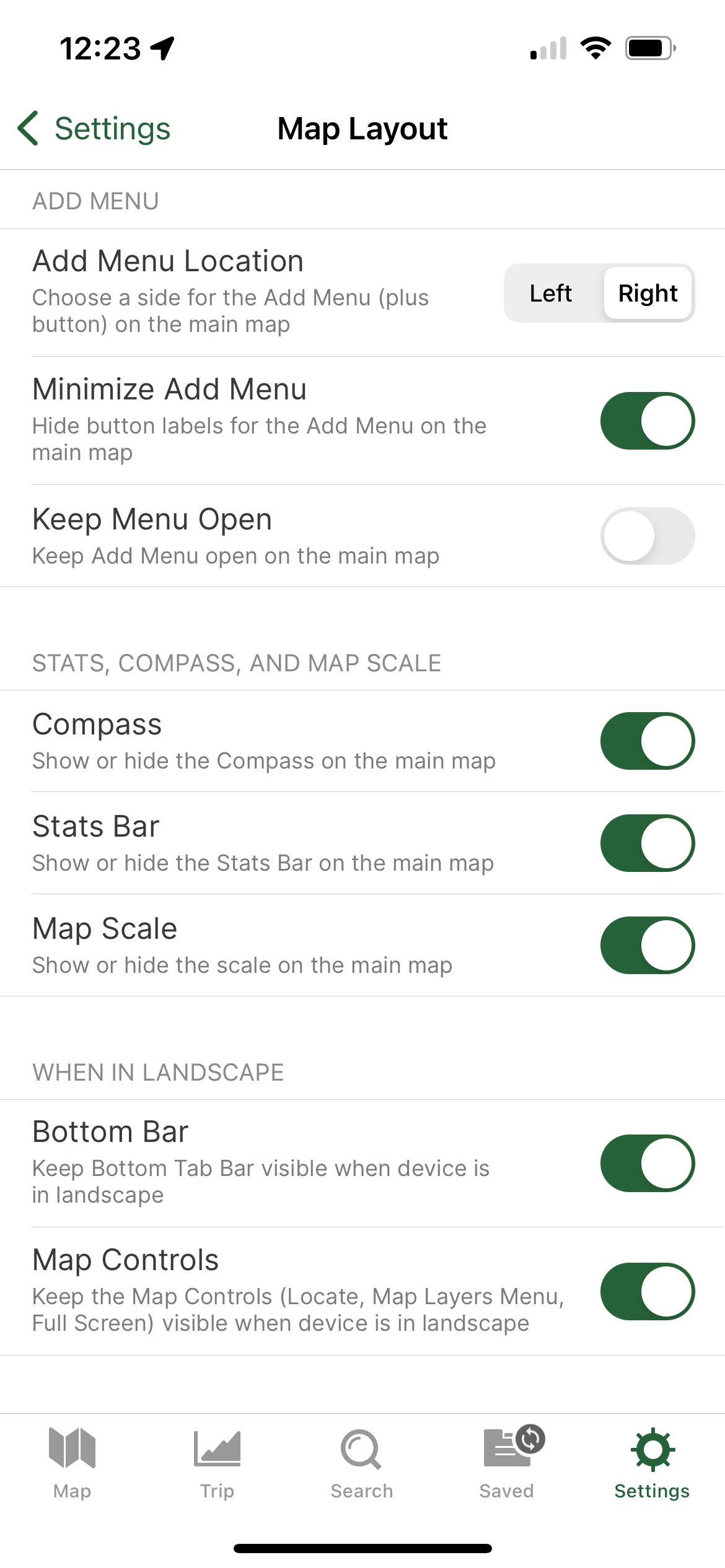Disable the Compass toggle
Image resolution: width=725 pixels, height=1568 pixels.
(x=647, y=741)
